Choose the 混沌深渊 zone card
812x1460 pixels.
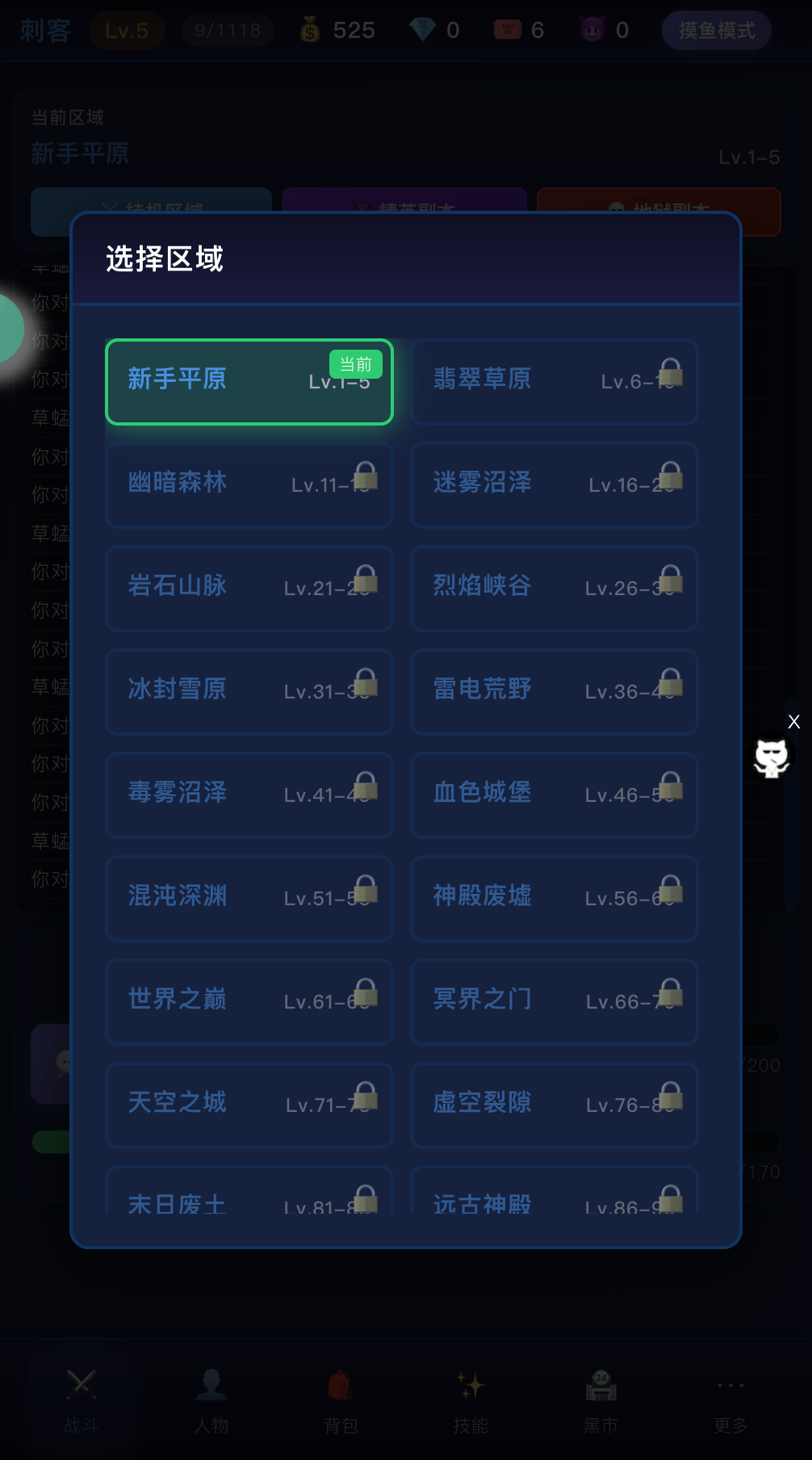pyautogui.click(x=249, y=899)
